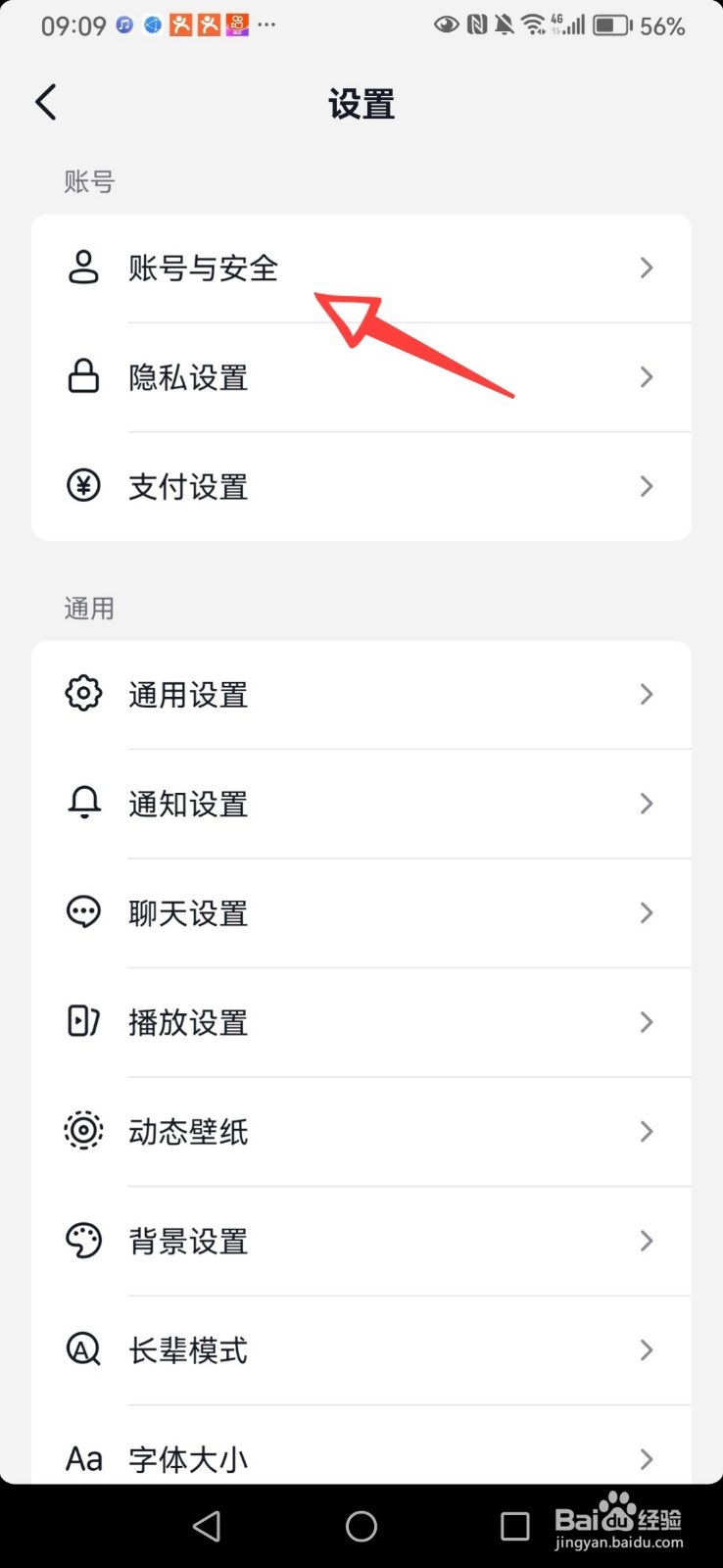Go back using the top-left arrow
Screen dimensions: 723x1568
tap(46, 102)
